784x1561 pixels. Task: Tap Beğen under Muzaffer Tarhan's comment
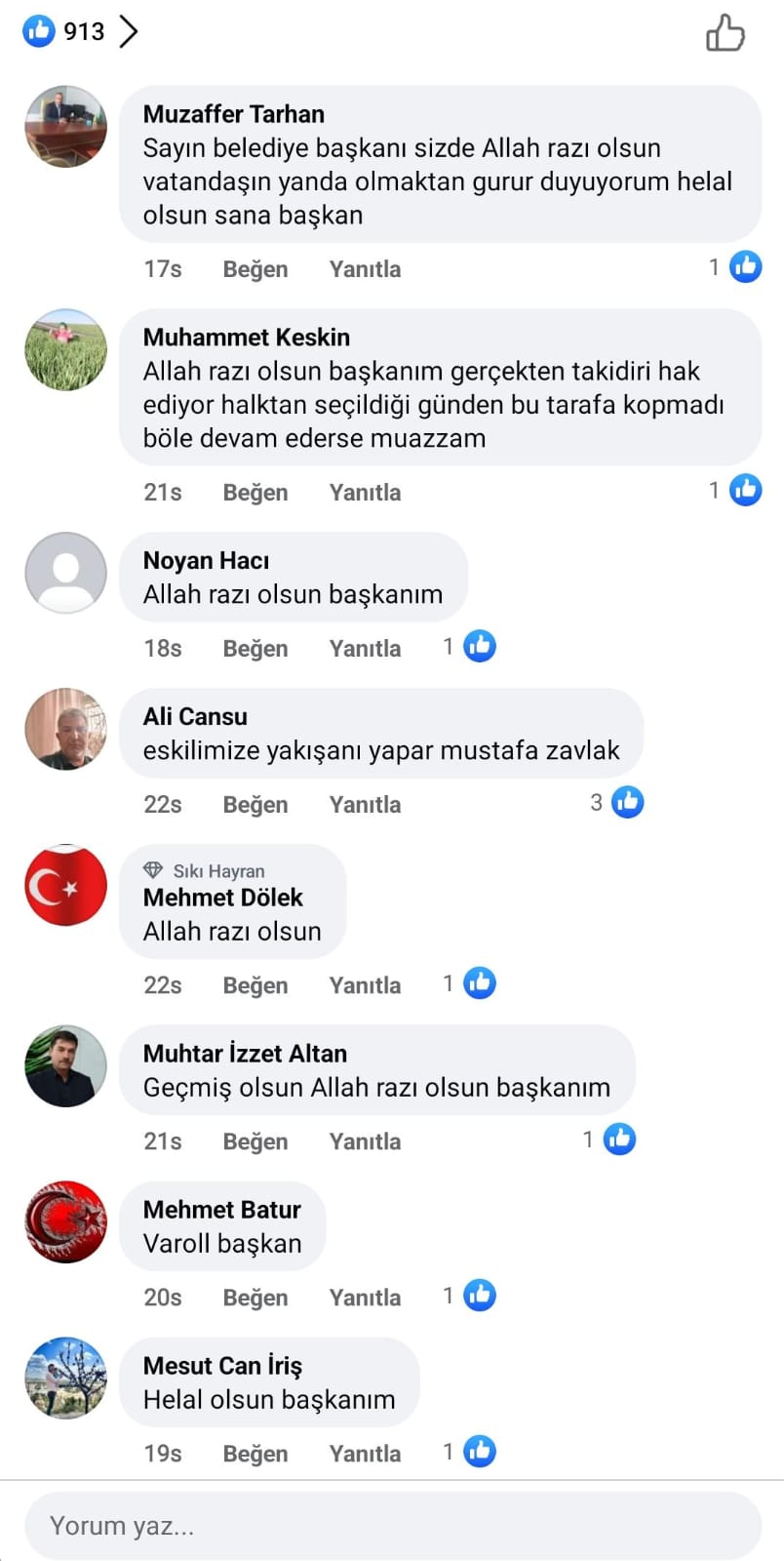[x=255, y=269]
